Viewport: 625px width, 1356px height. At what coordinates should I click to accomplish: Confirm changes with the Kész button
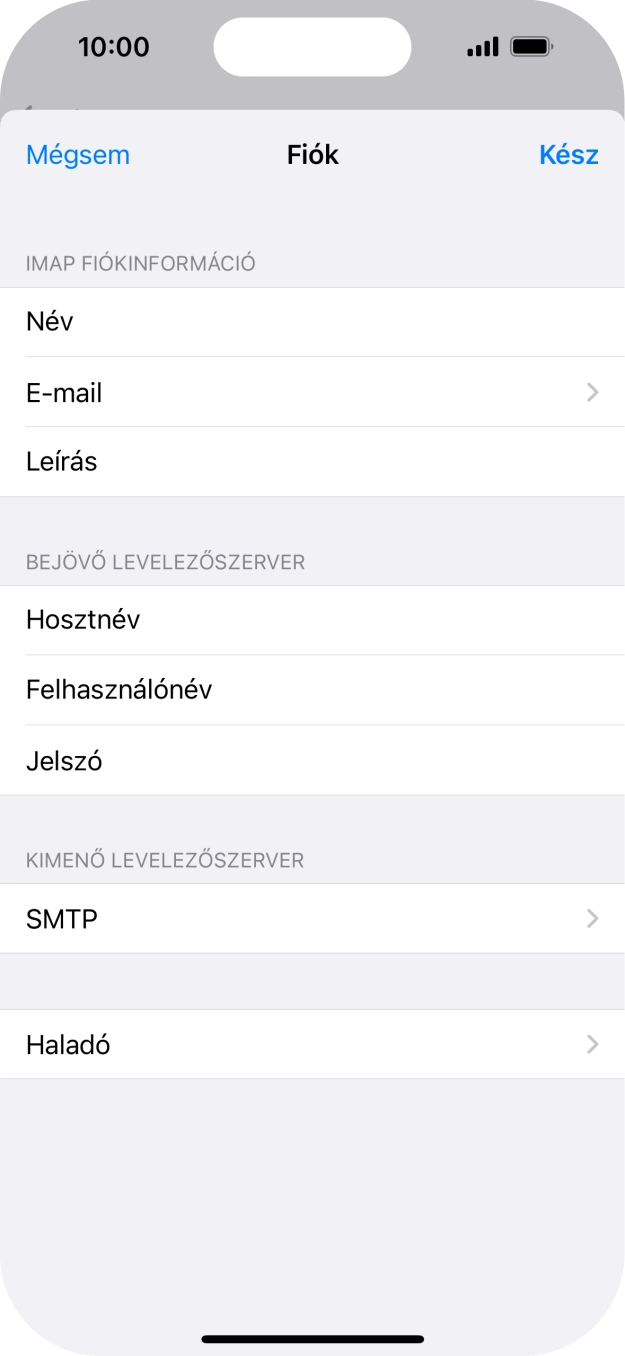[568, 155]
